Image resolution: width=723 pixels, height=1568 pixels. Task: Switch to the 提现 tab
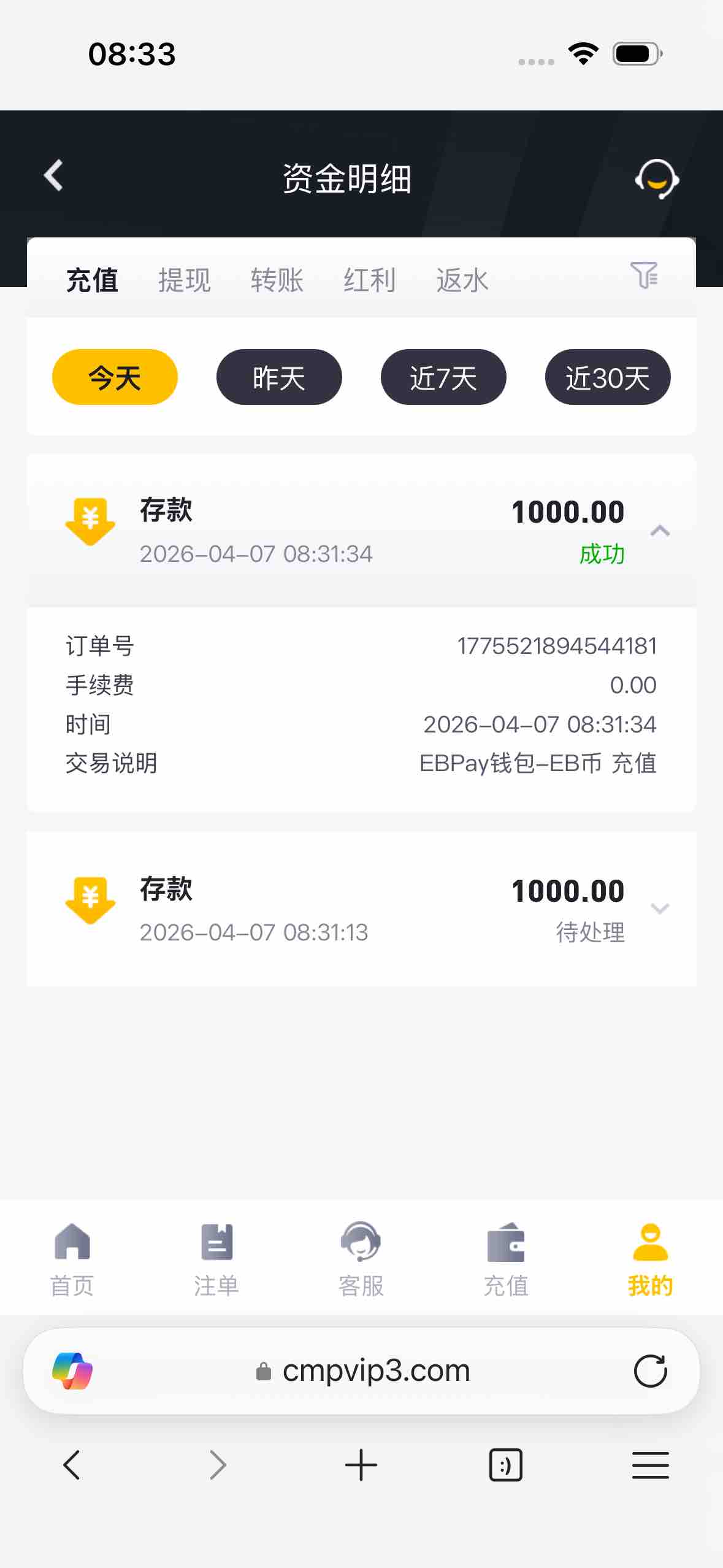(185, 280)
